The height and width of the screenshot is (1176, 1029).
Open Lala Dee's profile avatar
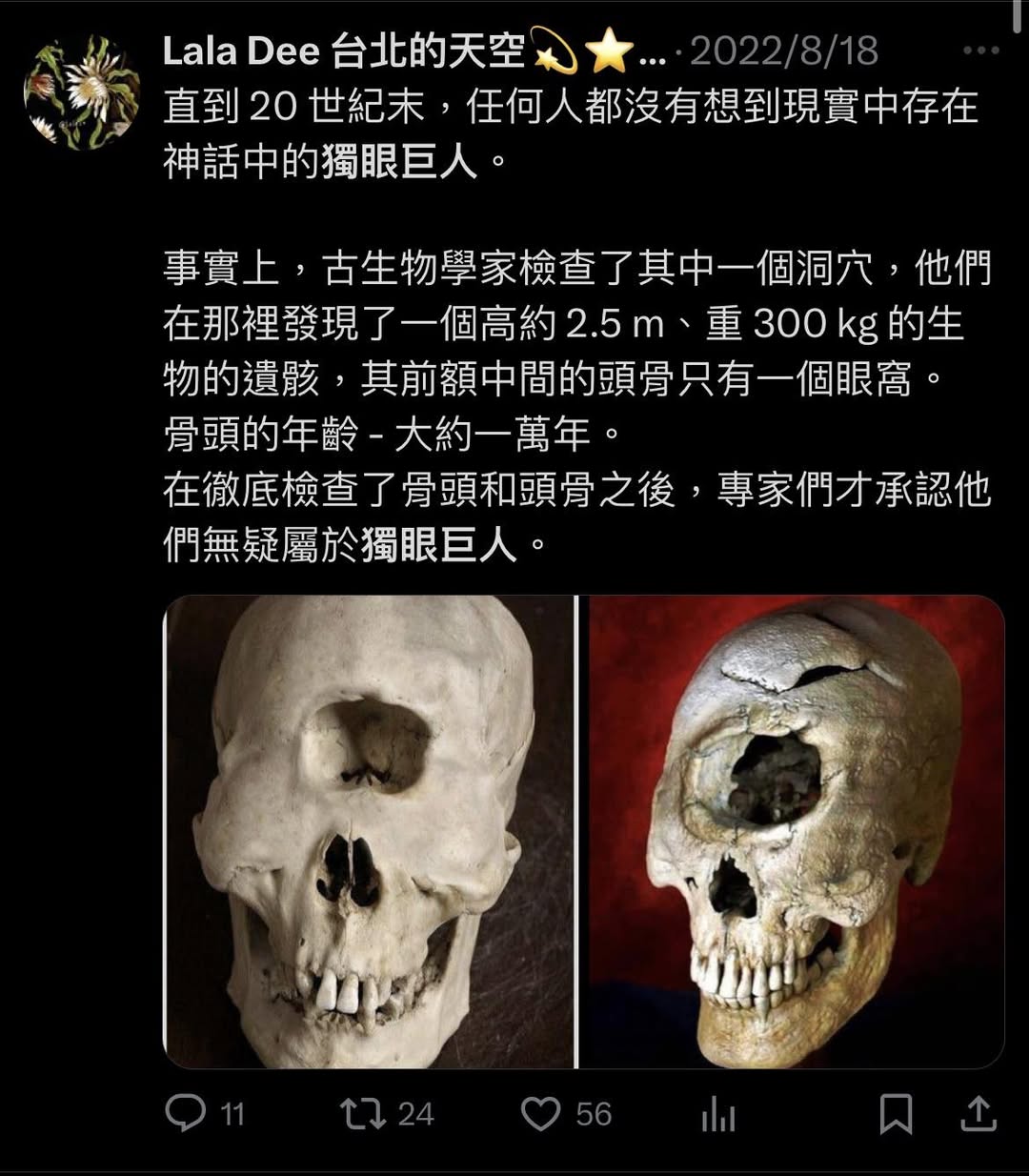pos(81,92)
